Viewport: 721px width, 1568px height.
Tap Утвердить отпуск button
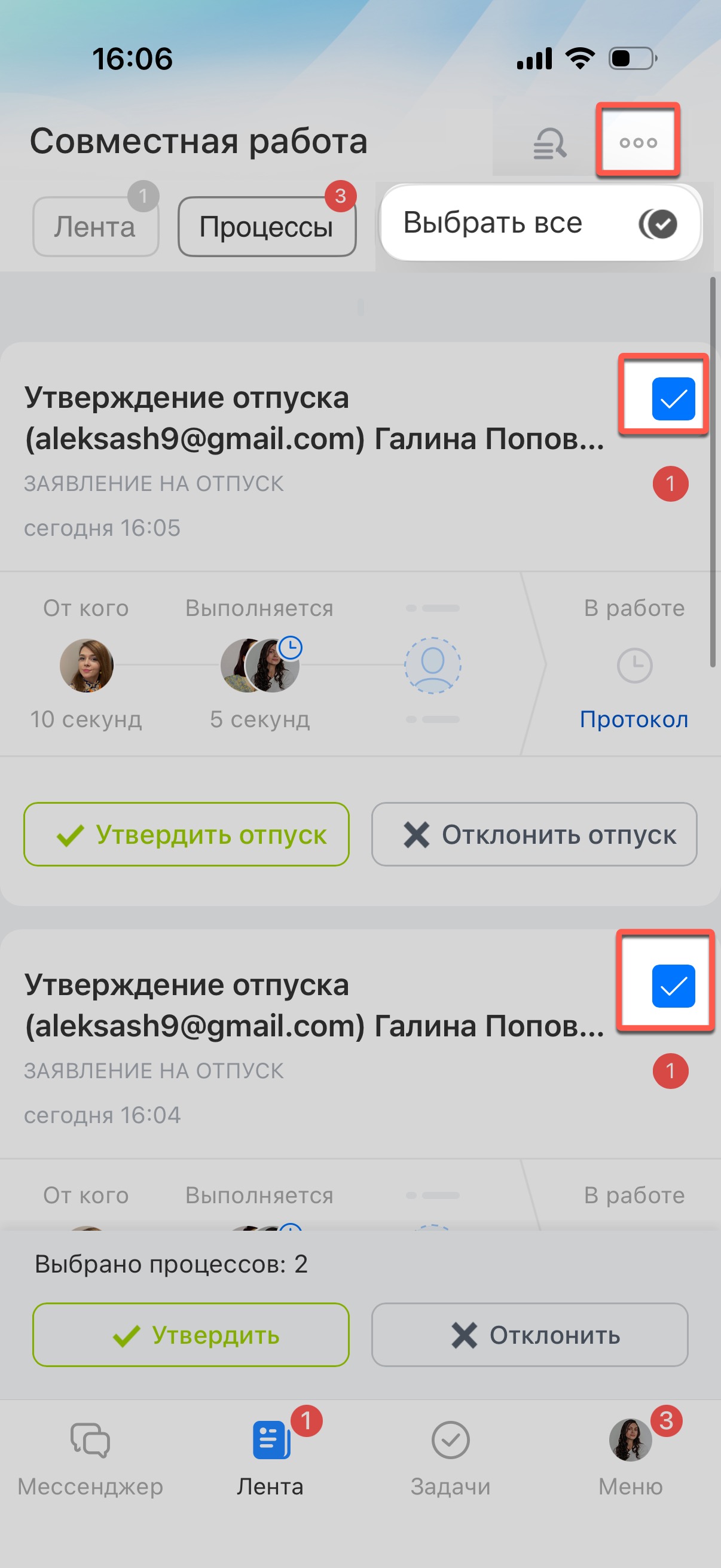click(x=186, y=834)
